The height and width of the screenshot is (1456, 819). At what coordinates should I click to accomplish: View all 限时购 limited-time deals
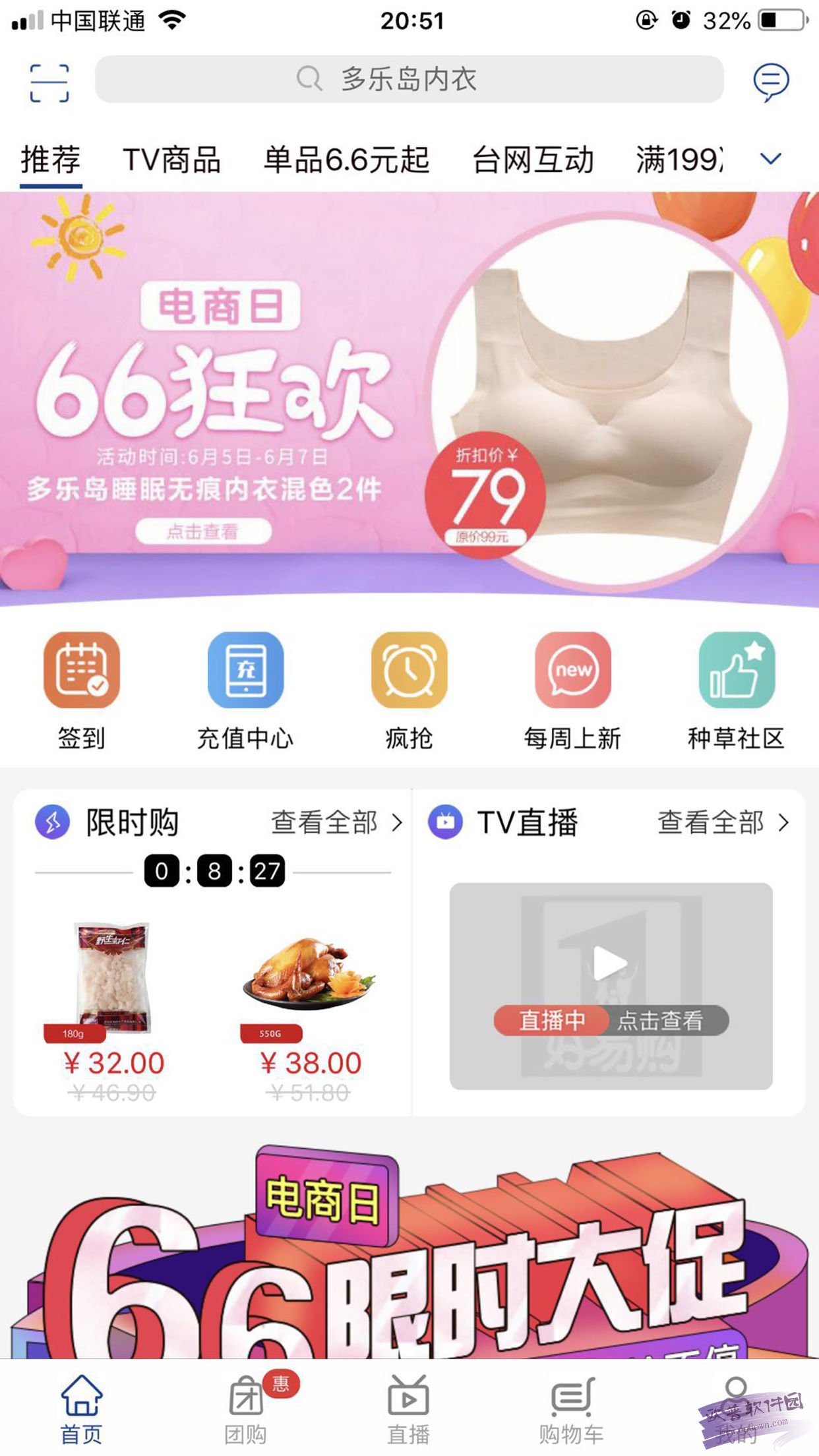(336, 822)
